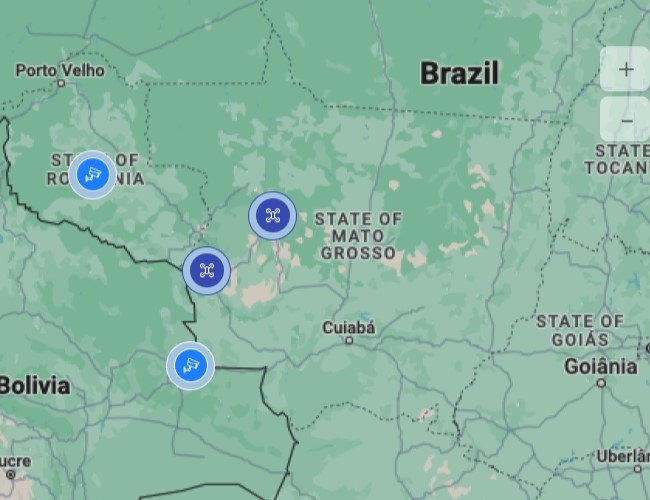
Task: Select the drone marker on the Bolivia border
Action: click(207, 270)
